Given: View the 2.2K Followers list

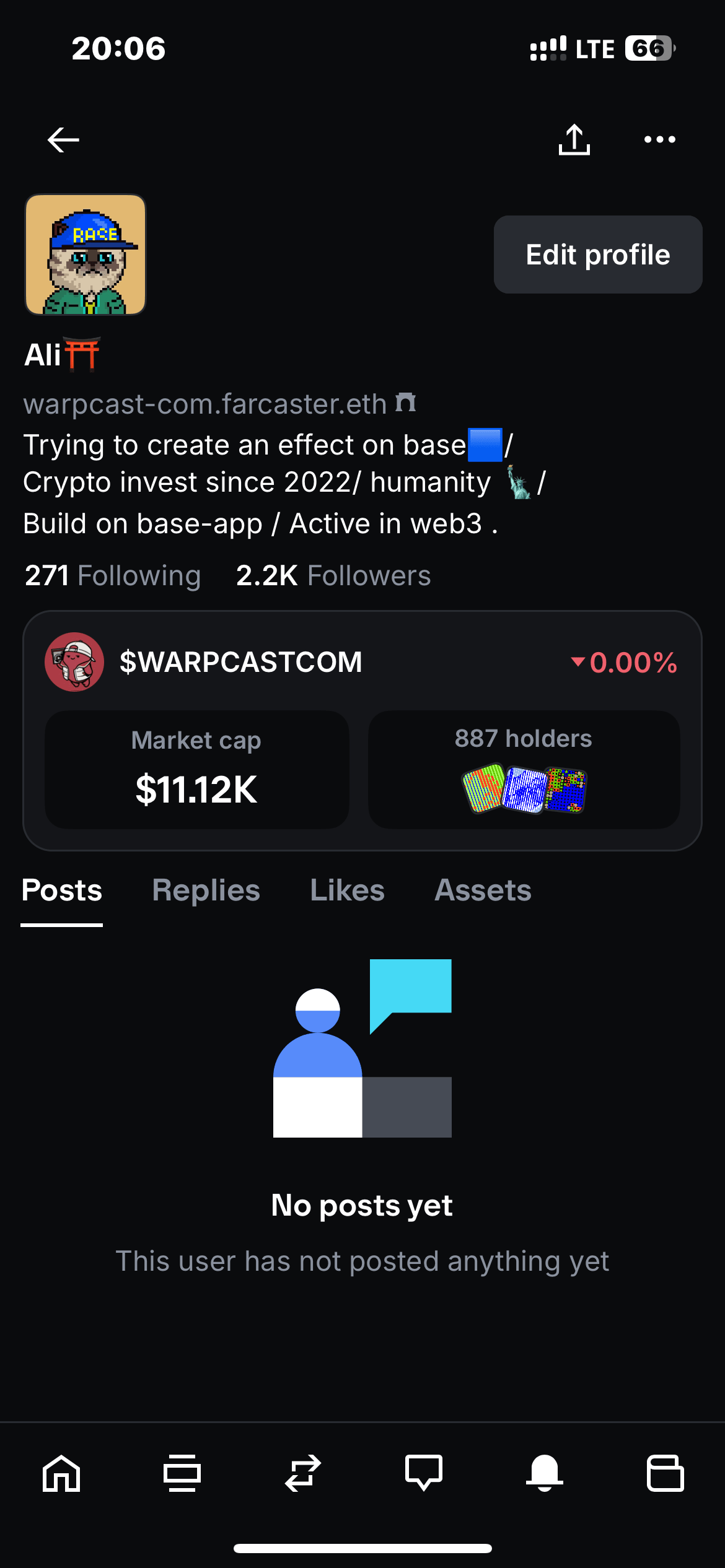Looking at the screenshot, I should coord(333,576).
